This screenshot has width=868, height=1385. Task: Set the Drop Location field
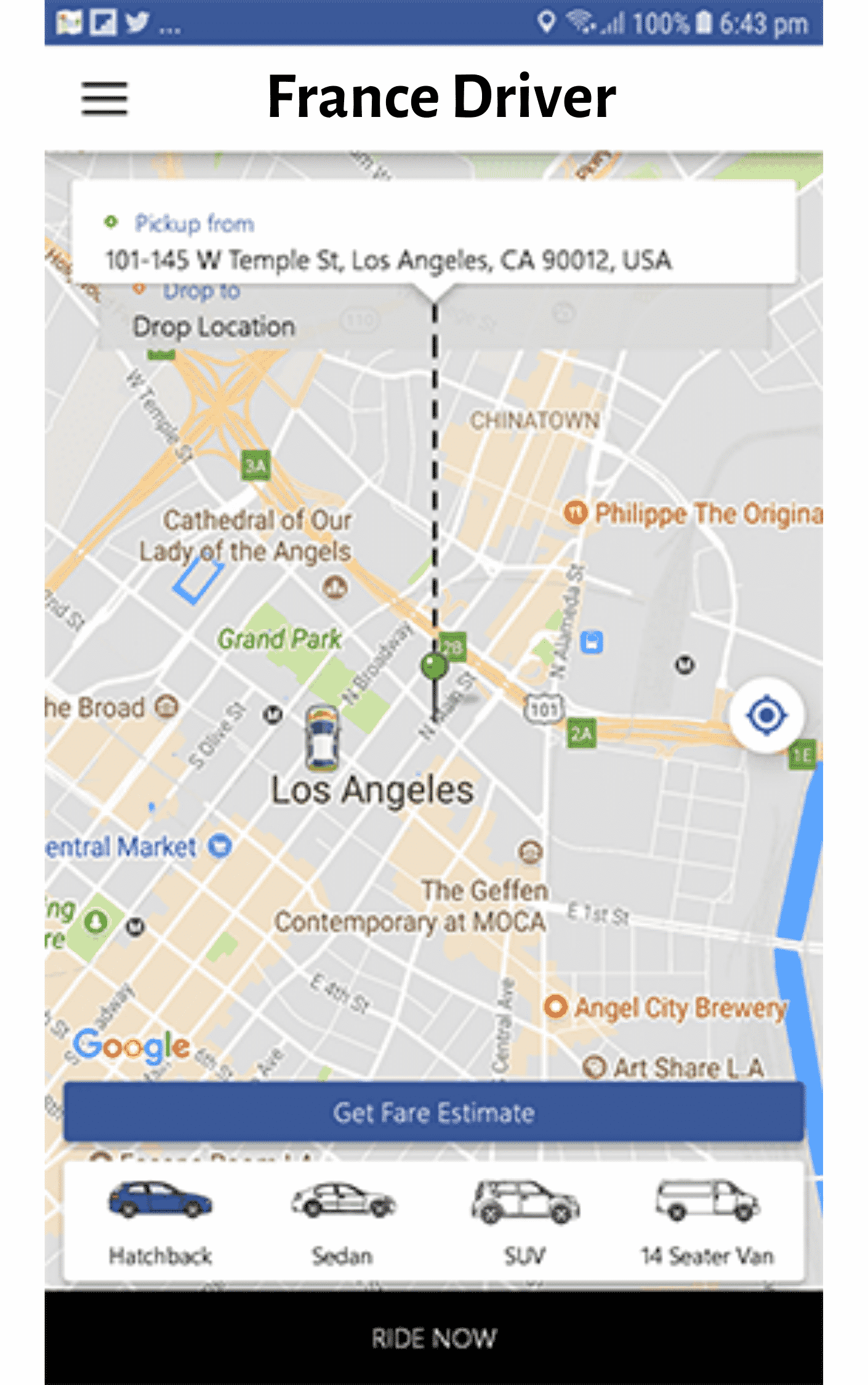pyautogui.click(x=214, y=326)
